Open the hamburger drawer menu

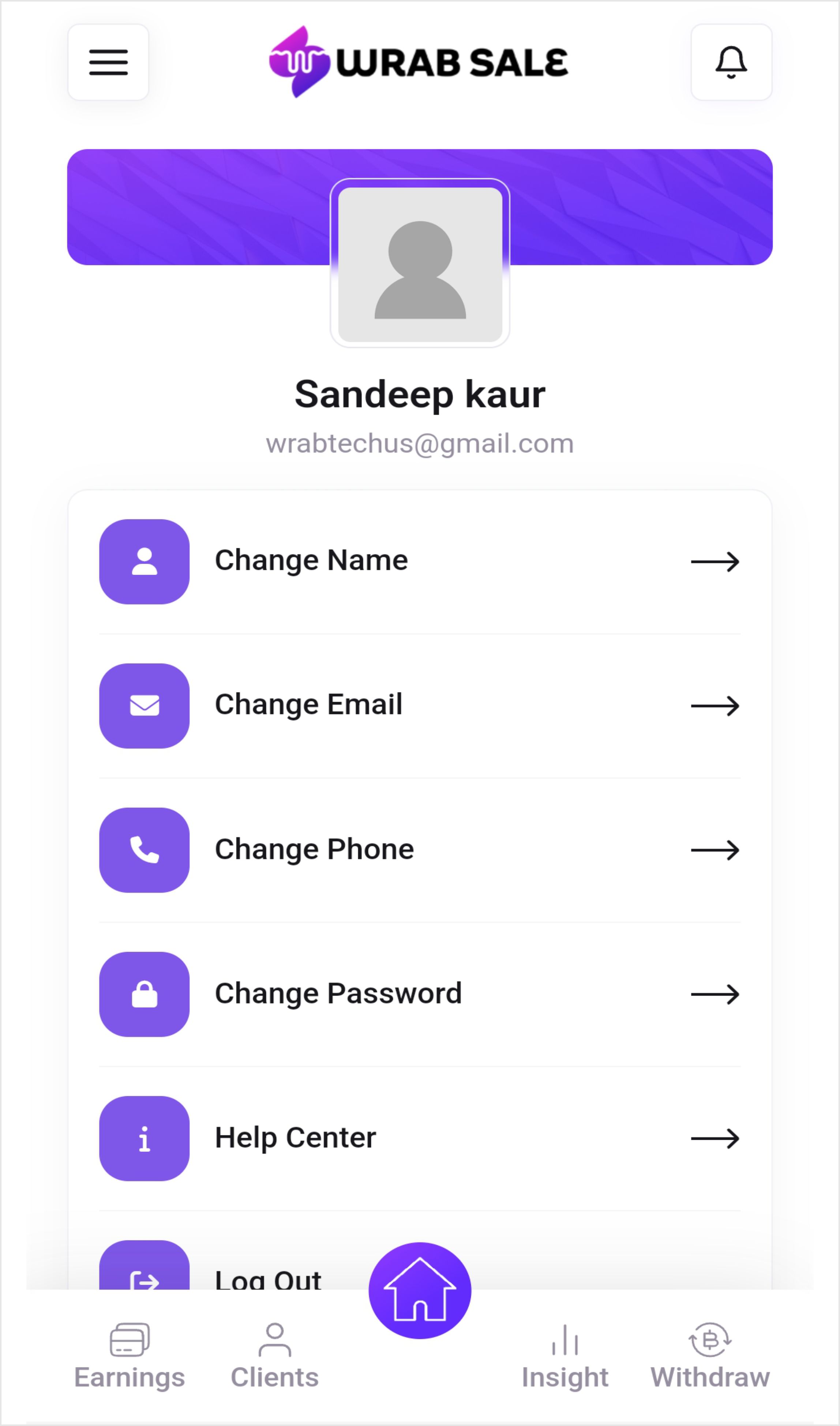click(x=108, y=62)
